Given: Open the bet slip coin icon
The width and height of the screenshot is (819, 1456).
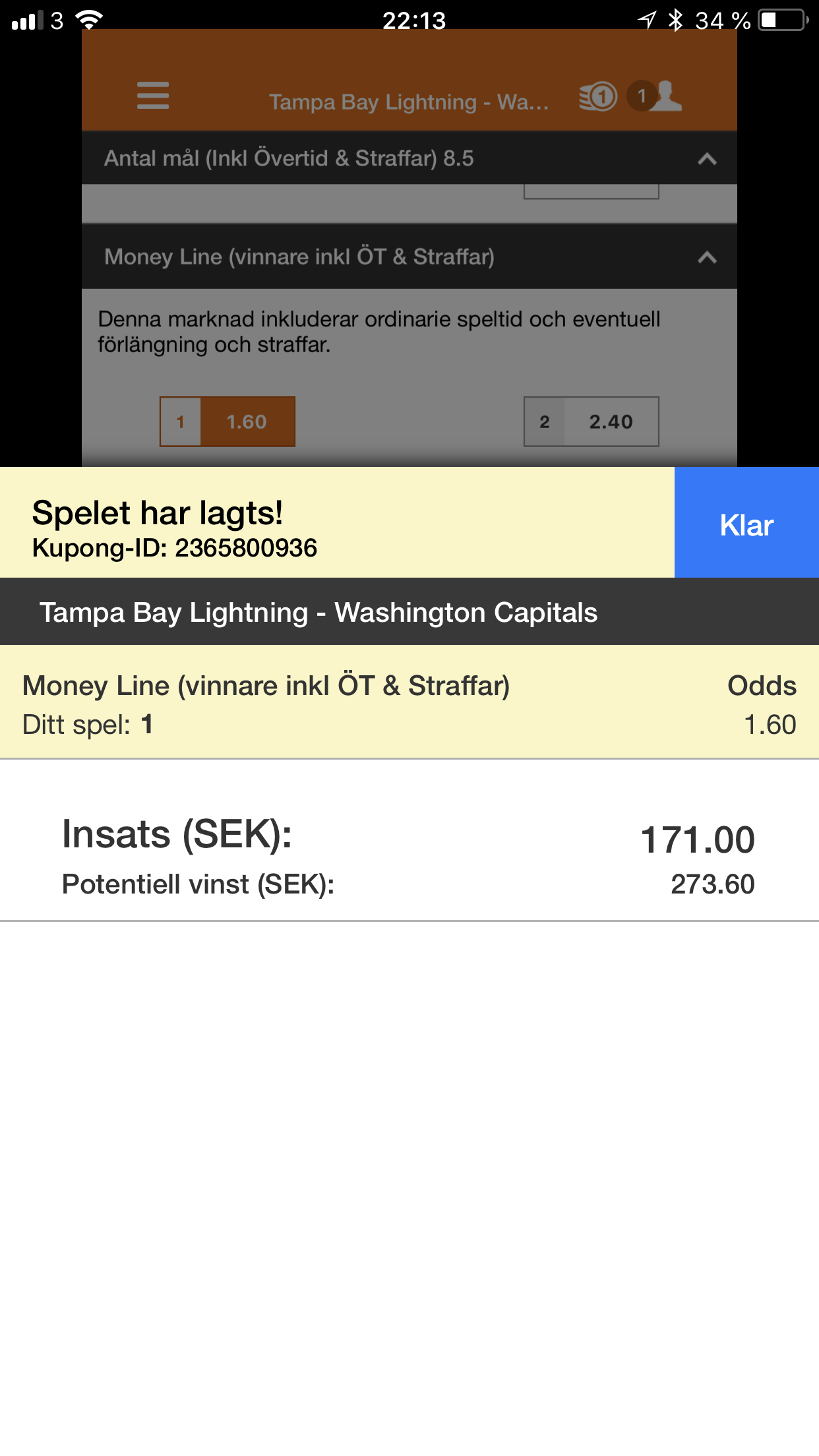Looking at the screenshot, I should click(x=598, y=97).
